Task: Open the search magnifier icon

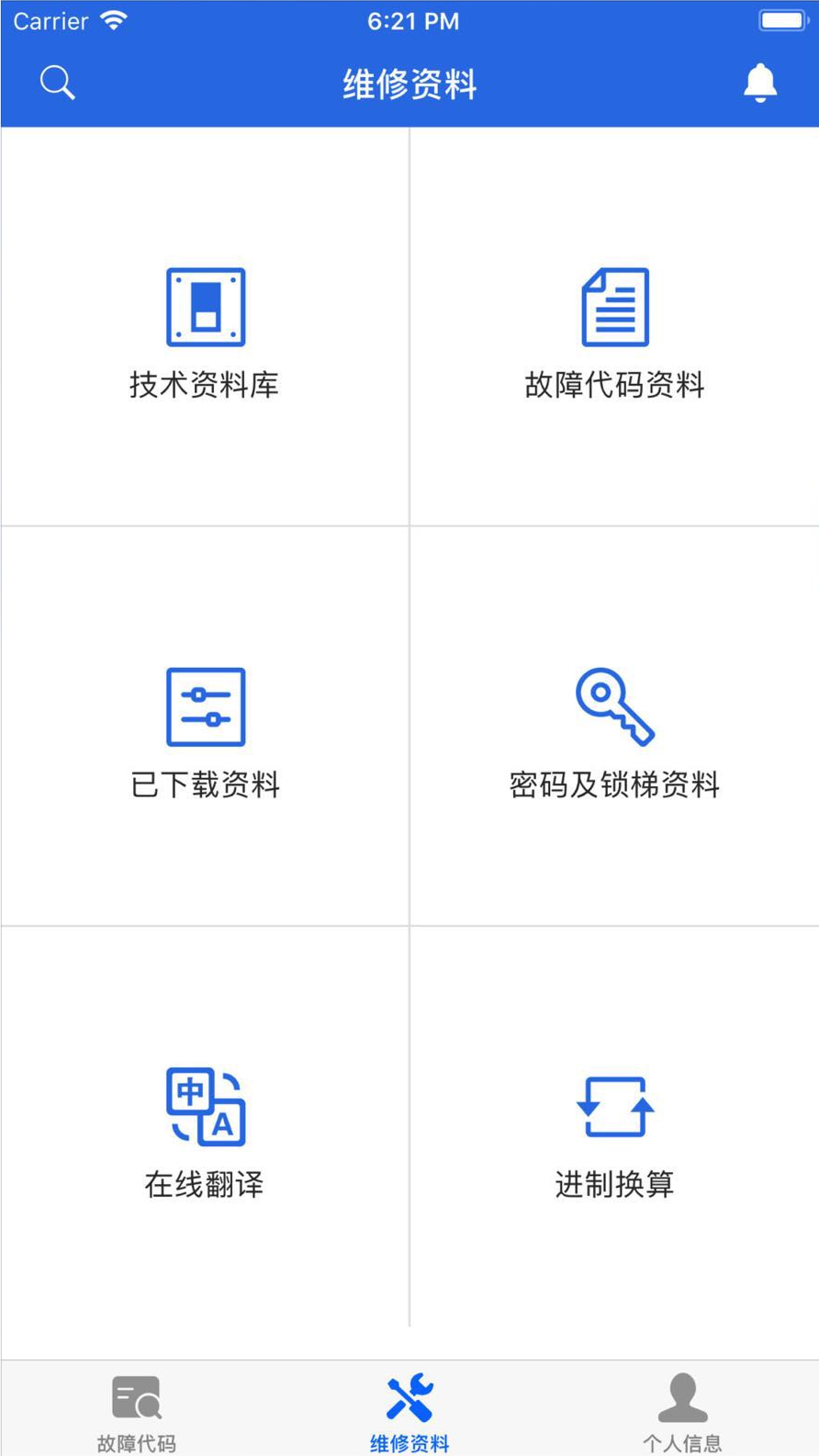Action: 57,82
